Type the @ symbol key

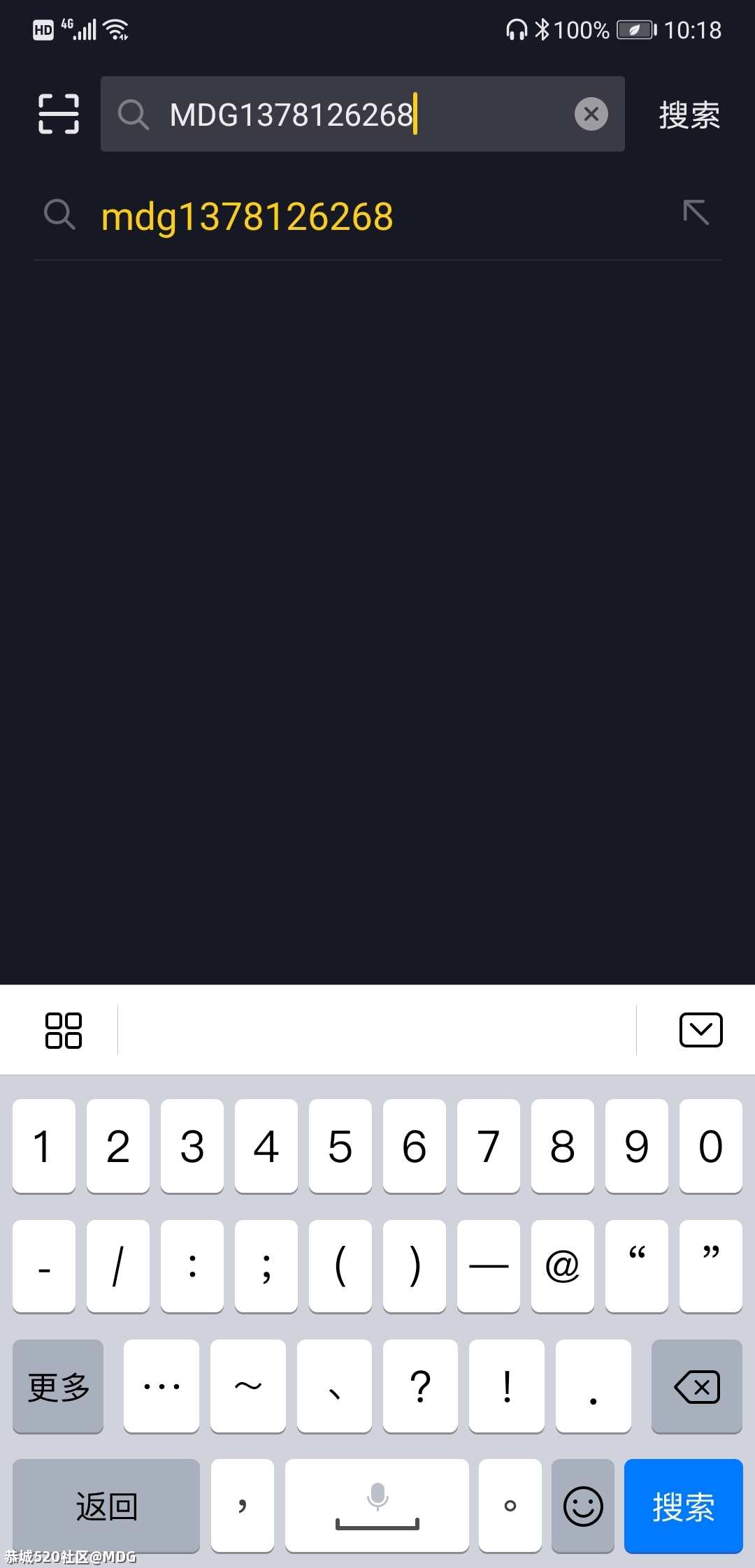point(562,1266)
